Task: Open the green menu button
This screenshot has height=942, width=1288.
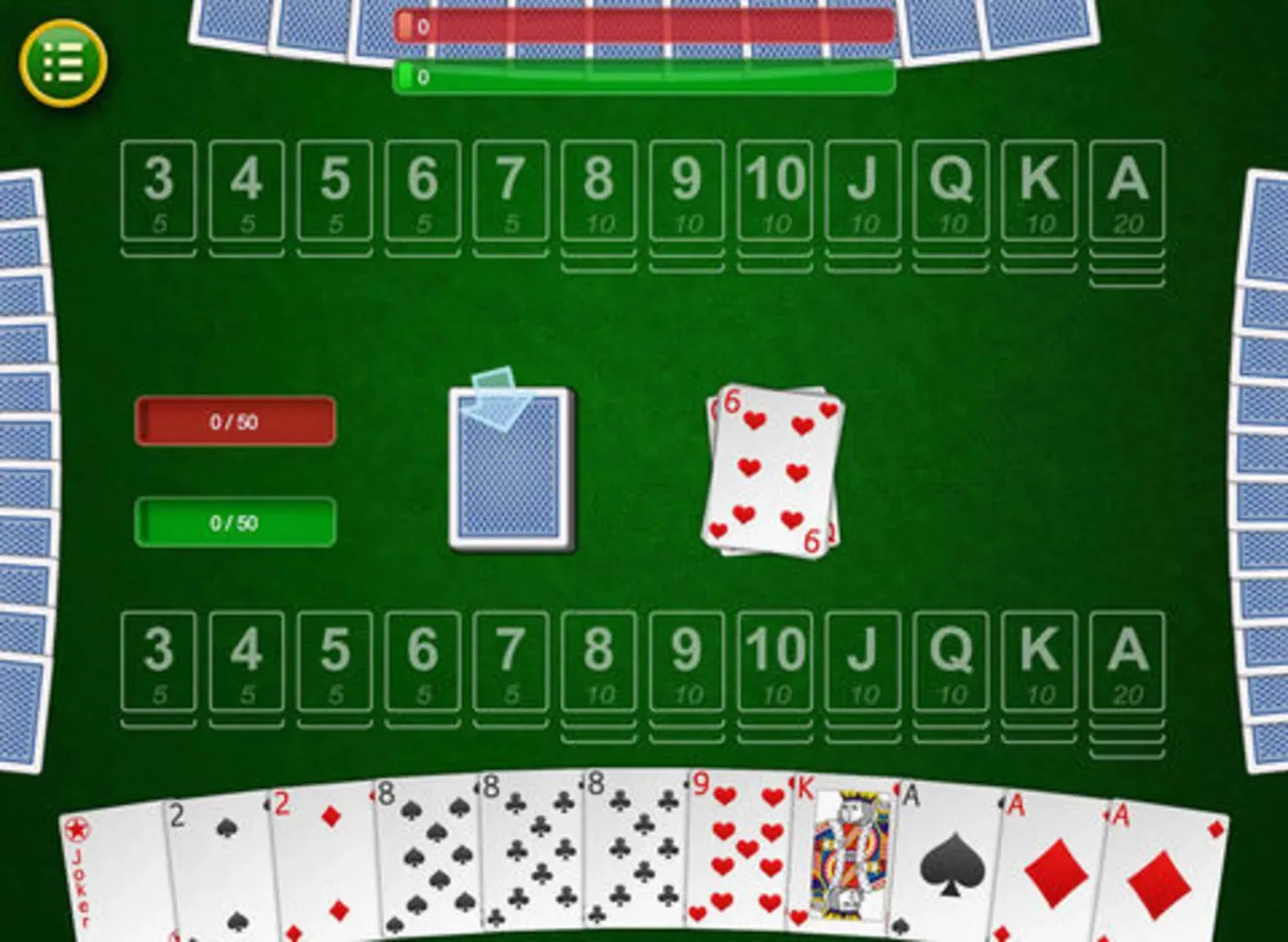Action: pyautogui.click(x=63, y=63)
